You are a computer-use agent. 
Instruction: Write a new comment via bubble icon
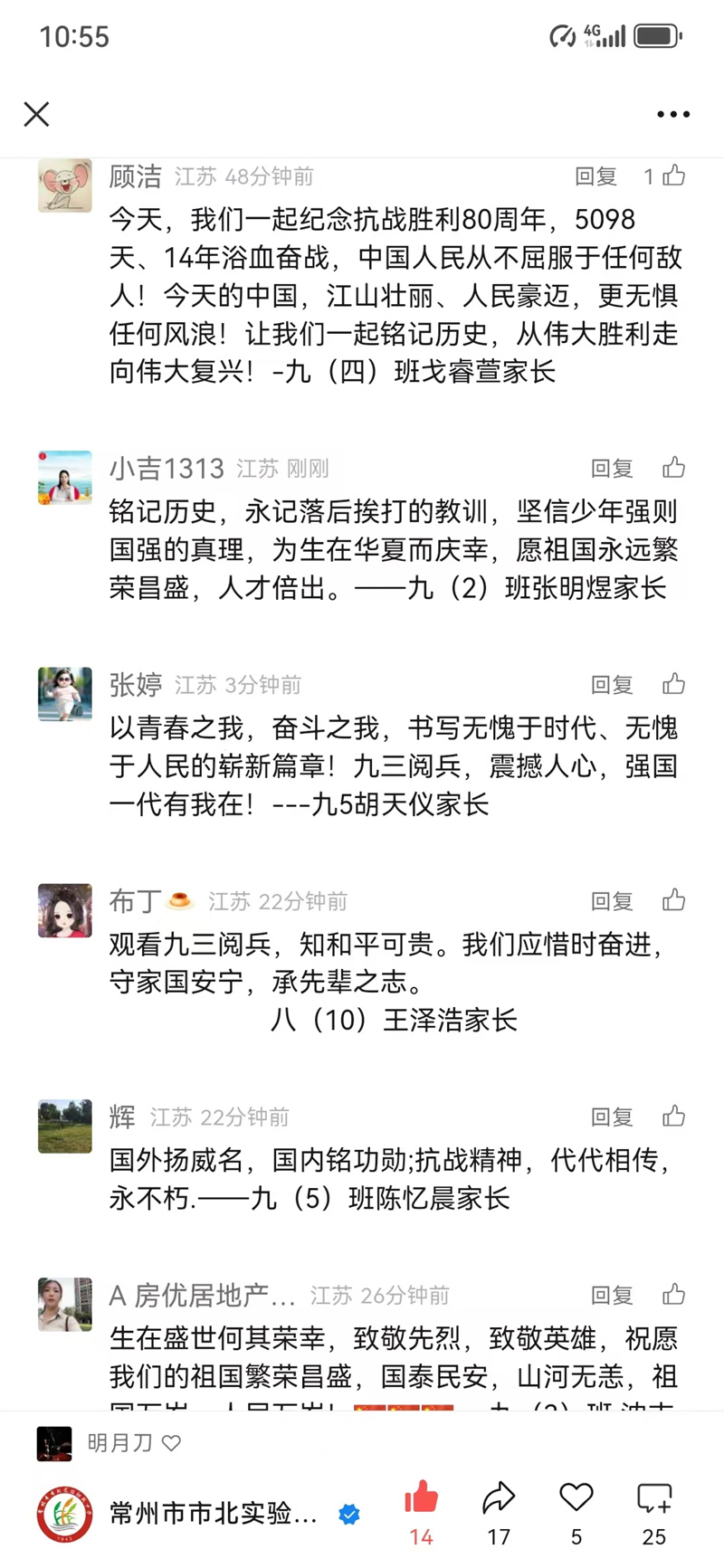click(x=654, y=1500)
